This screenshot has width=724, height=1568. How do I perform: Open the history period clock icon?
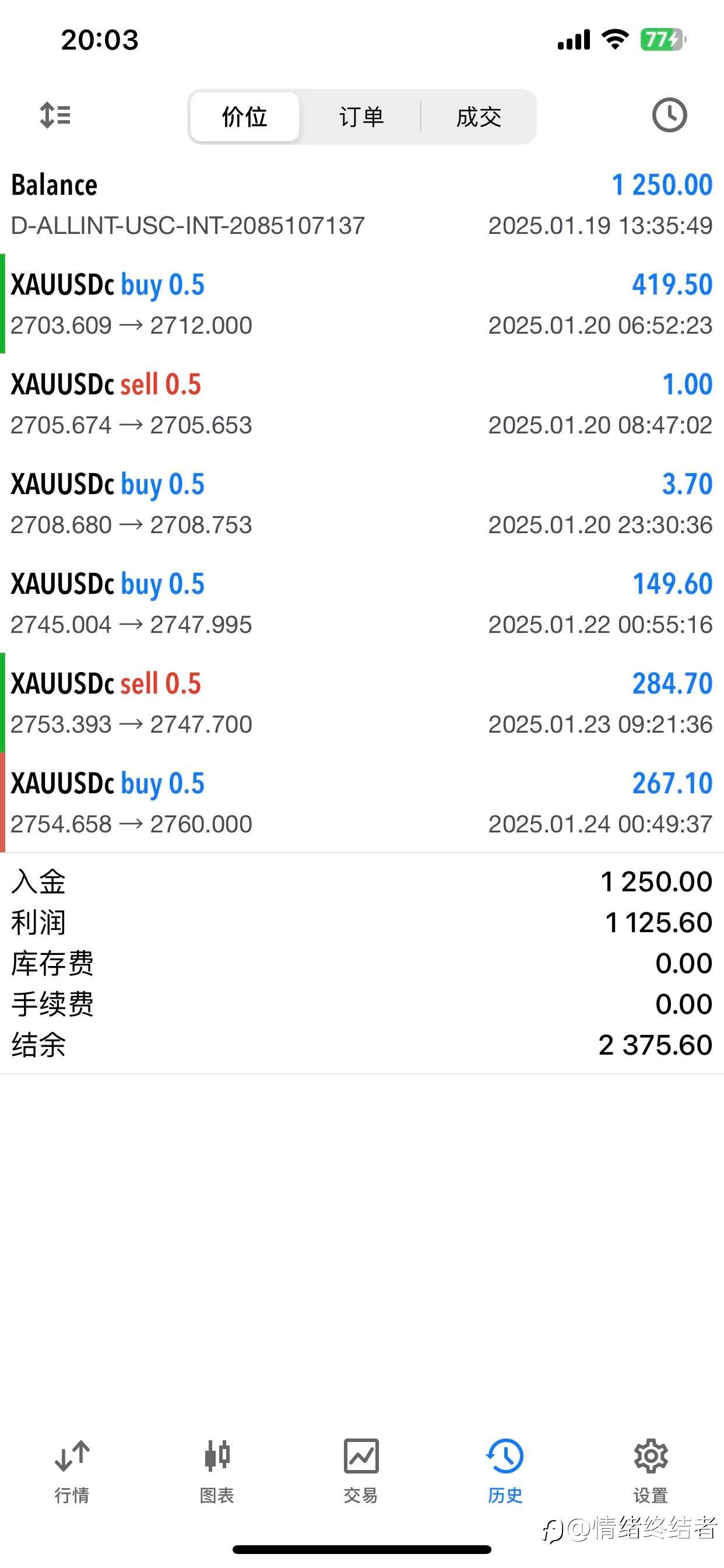669,115
